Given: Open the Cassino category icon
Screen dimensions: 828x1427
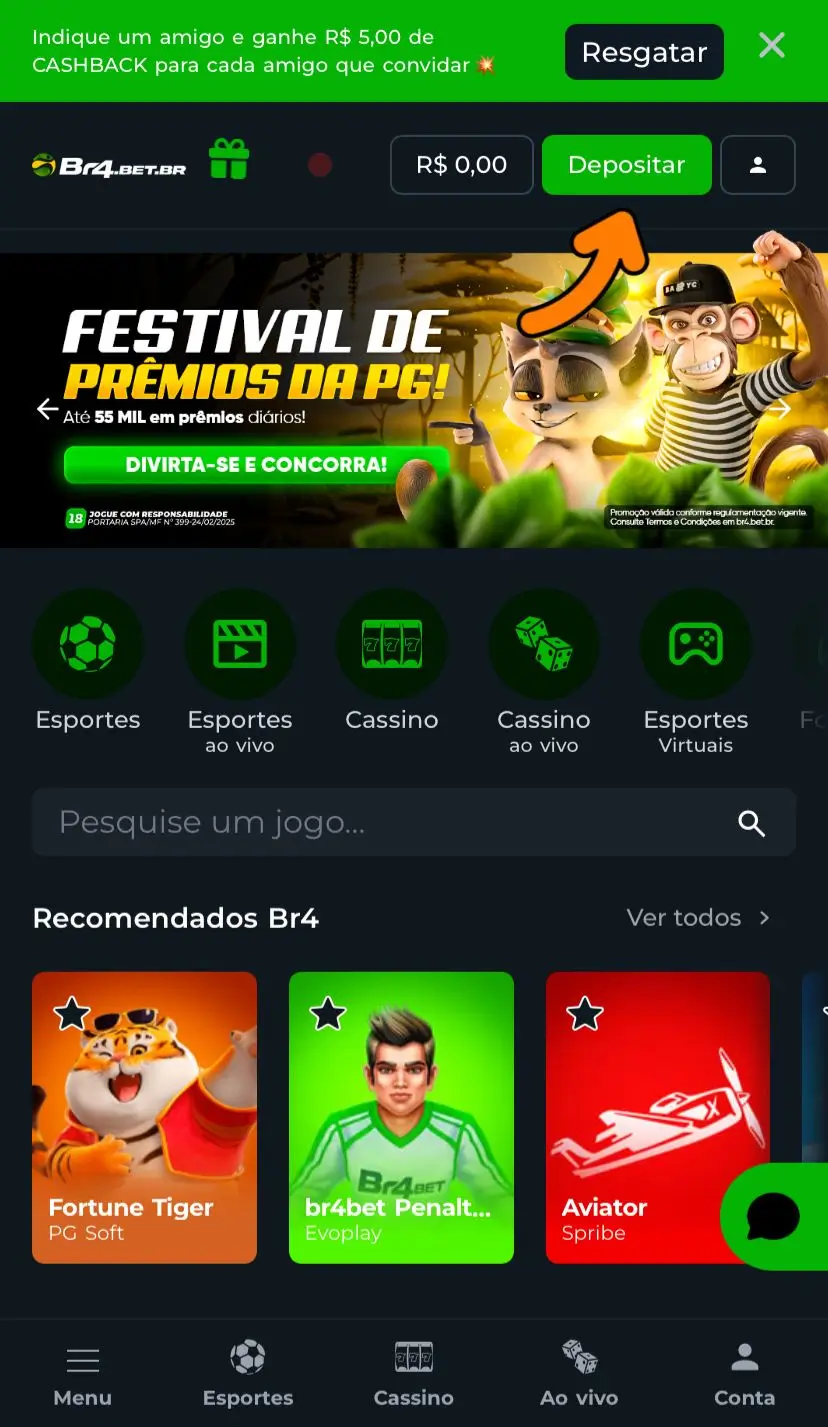Looking at the screenshot, I should pyautogui.click(x=392, y=643).
